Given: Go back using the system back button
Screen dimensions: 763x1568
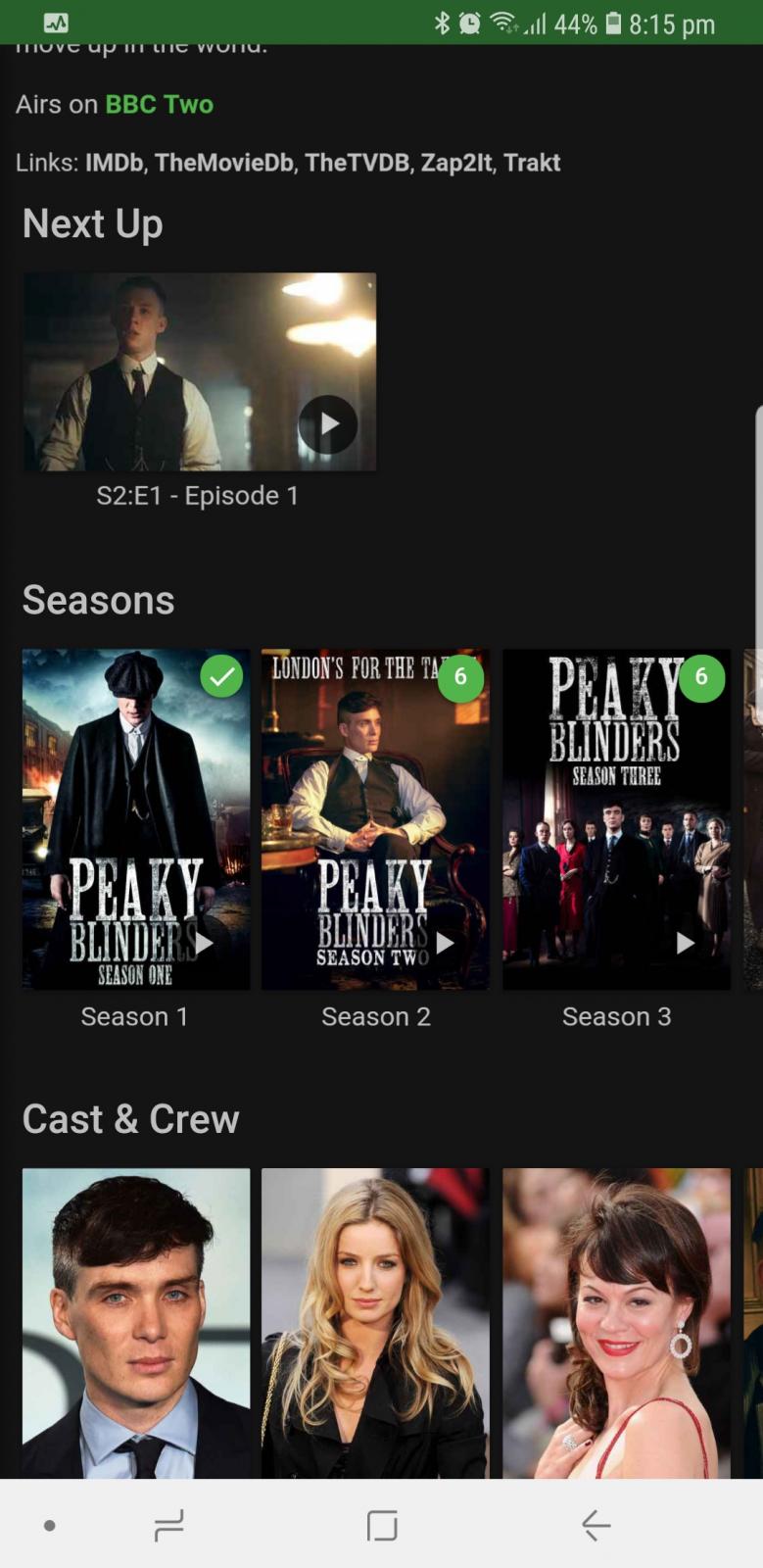Looking at the screenshot, I should 596,1525.
